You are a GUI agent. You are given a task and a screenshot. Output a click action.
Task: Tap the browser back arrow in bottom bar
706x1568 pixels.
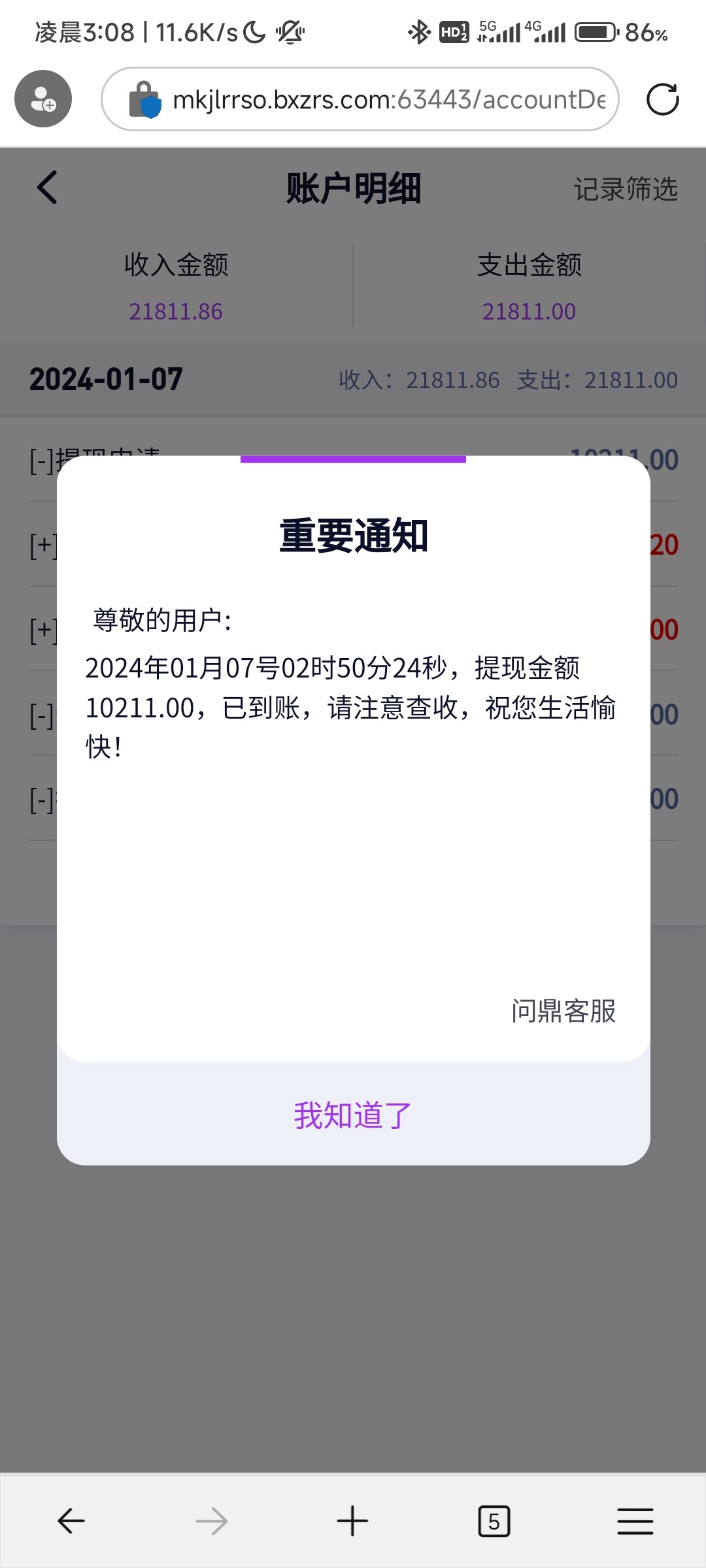coord(71,1520)
